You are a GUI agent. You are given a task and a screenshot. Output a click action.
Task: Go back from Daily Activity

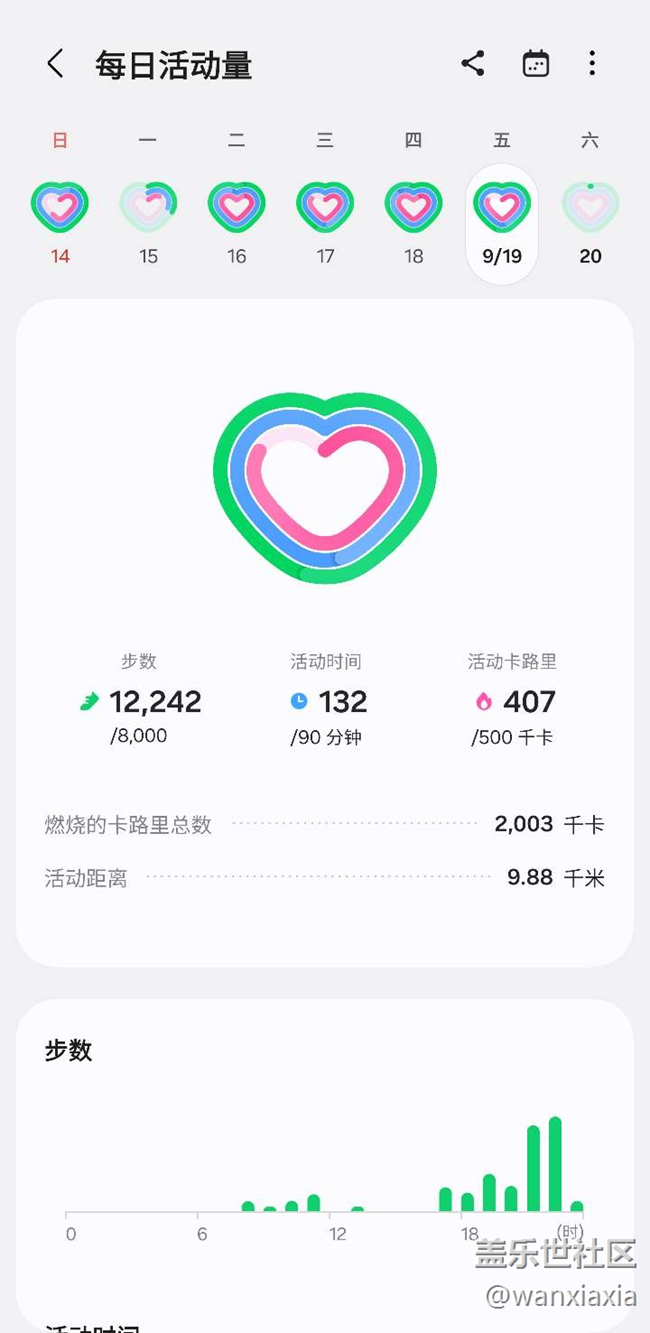point(55,64)
